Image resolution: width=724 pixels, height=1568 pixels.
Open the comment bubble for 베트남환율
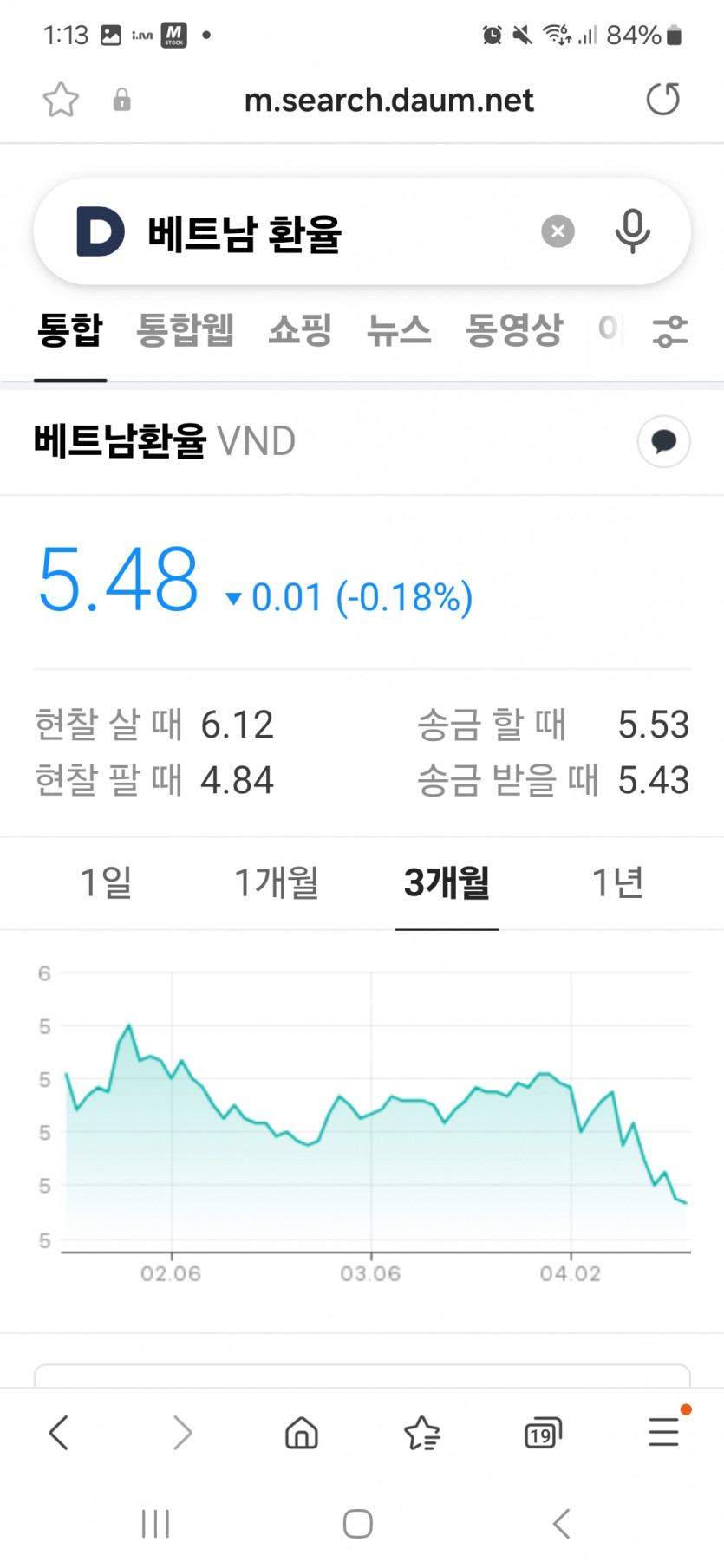pos(663,441)
